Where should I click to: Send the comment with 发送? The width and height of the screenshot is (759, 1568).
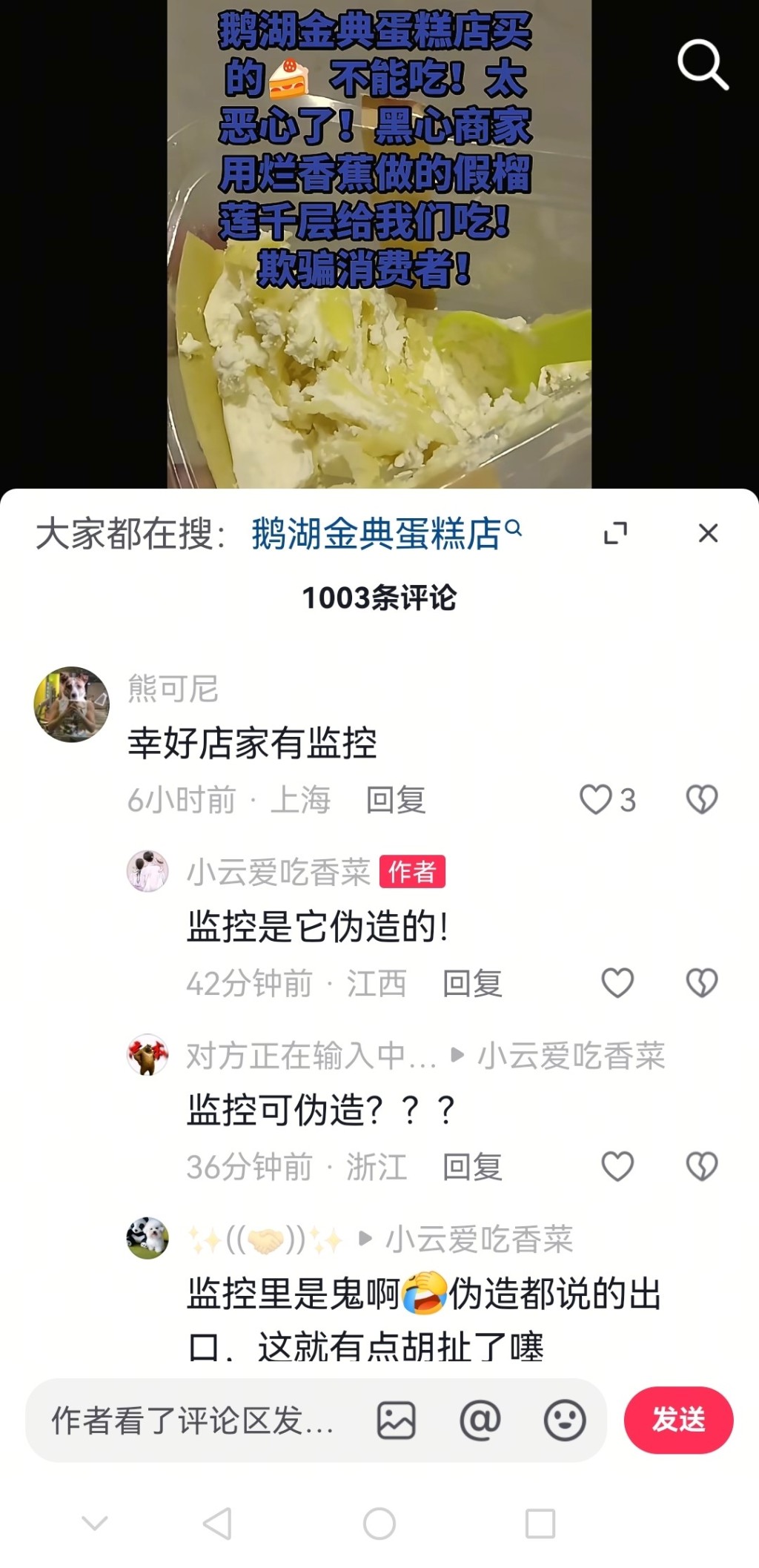click(678, 1420)
